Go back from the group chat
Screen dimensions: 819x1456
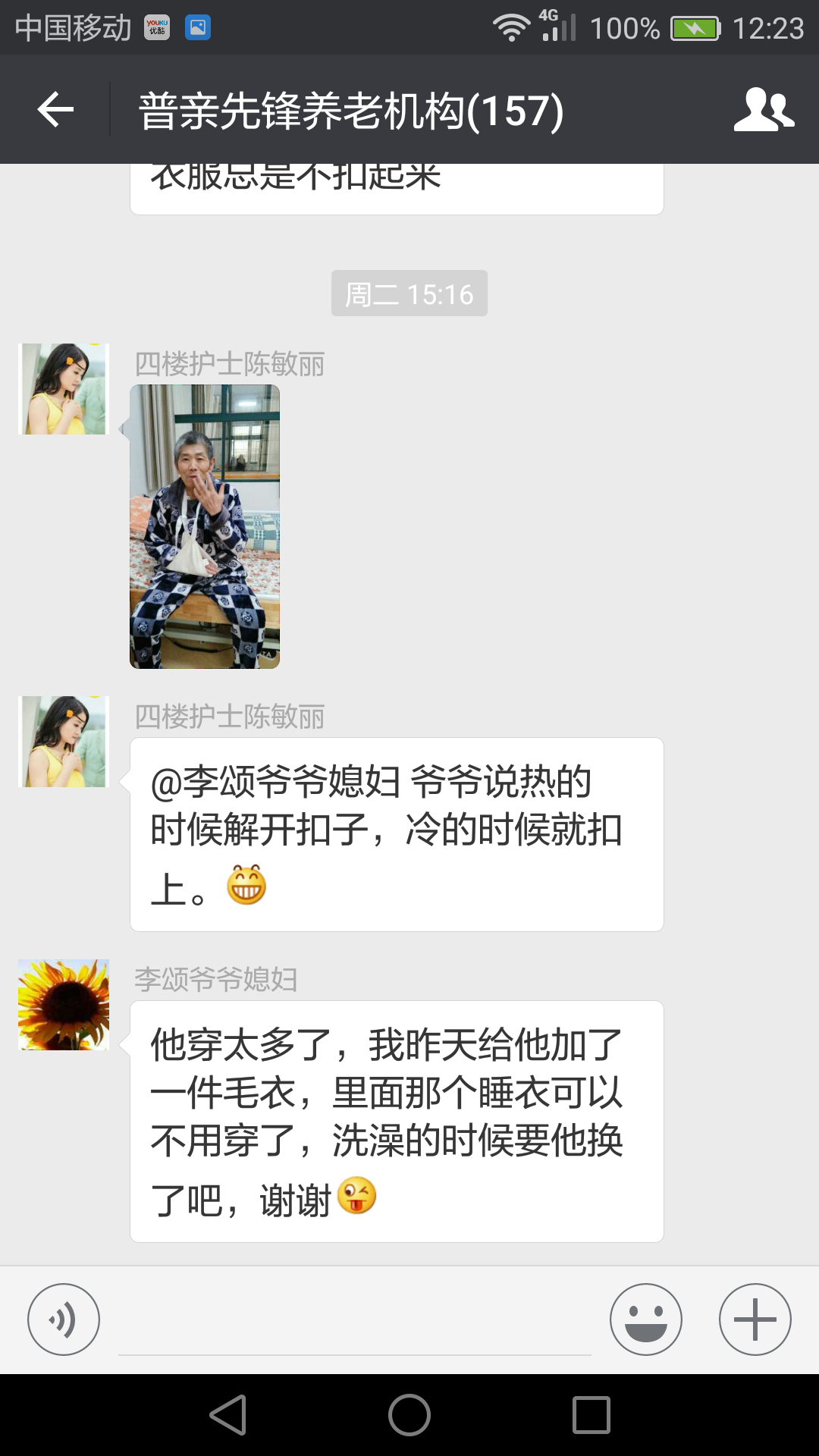click(55, 110)
